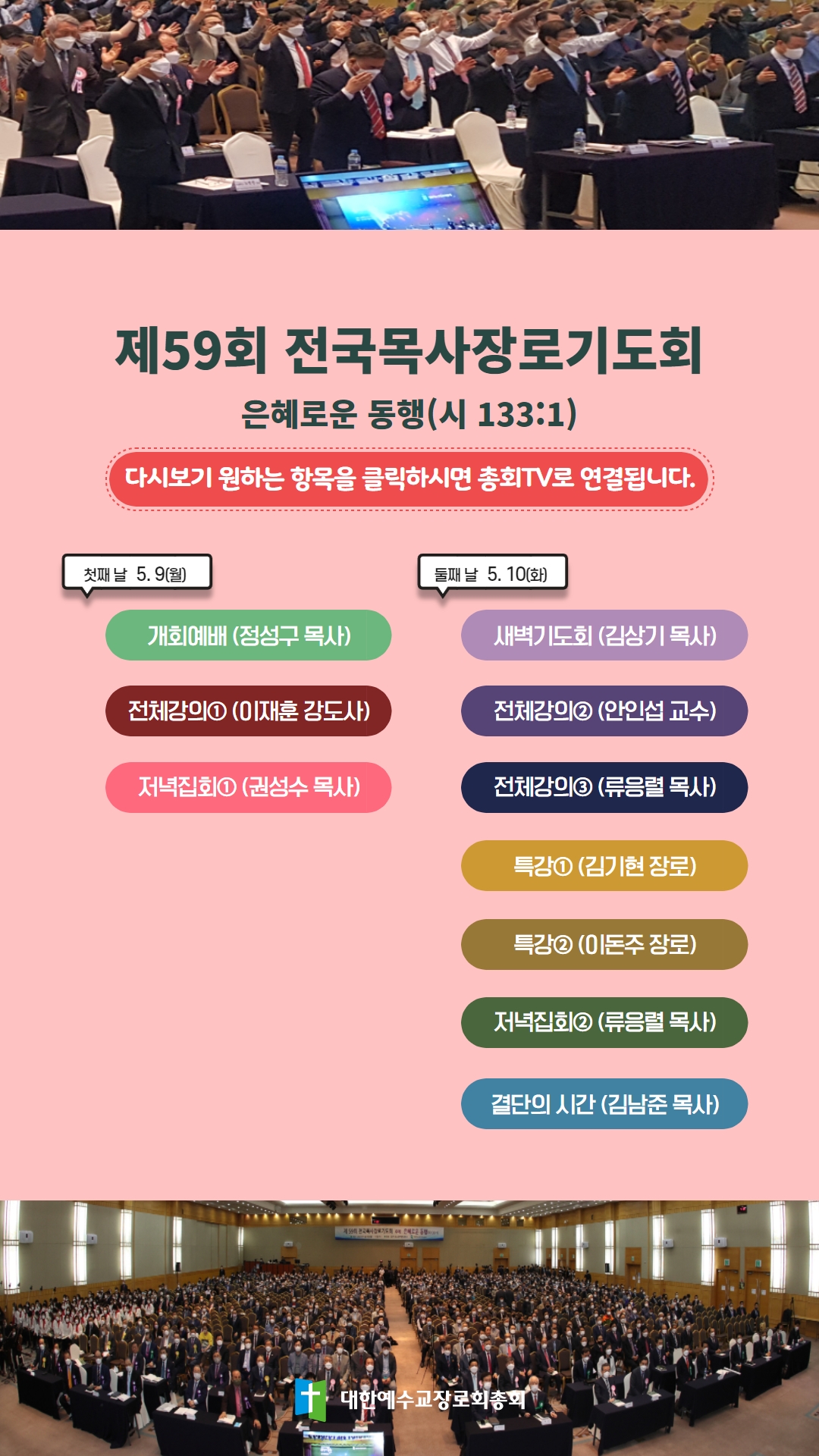The width and height of the screenshot is (819, 1456).
Task: Open 결단의 시간 (김남준 목사)
Action: [604, 1103]
